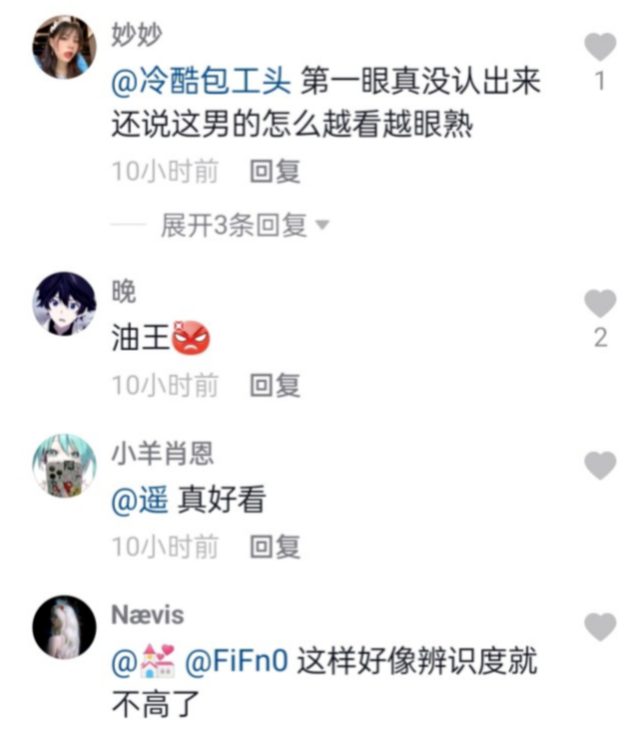Screen dimensions: 641x730
Task: Open the @FiFn0 mention
Action: [x=236, y=662]
